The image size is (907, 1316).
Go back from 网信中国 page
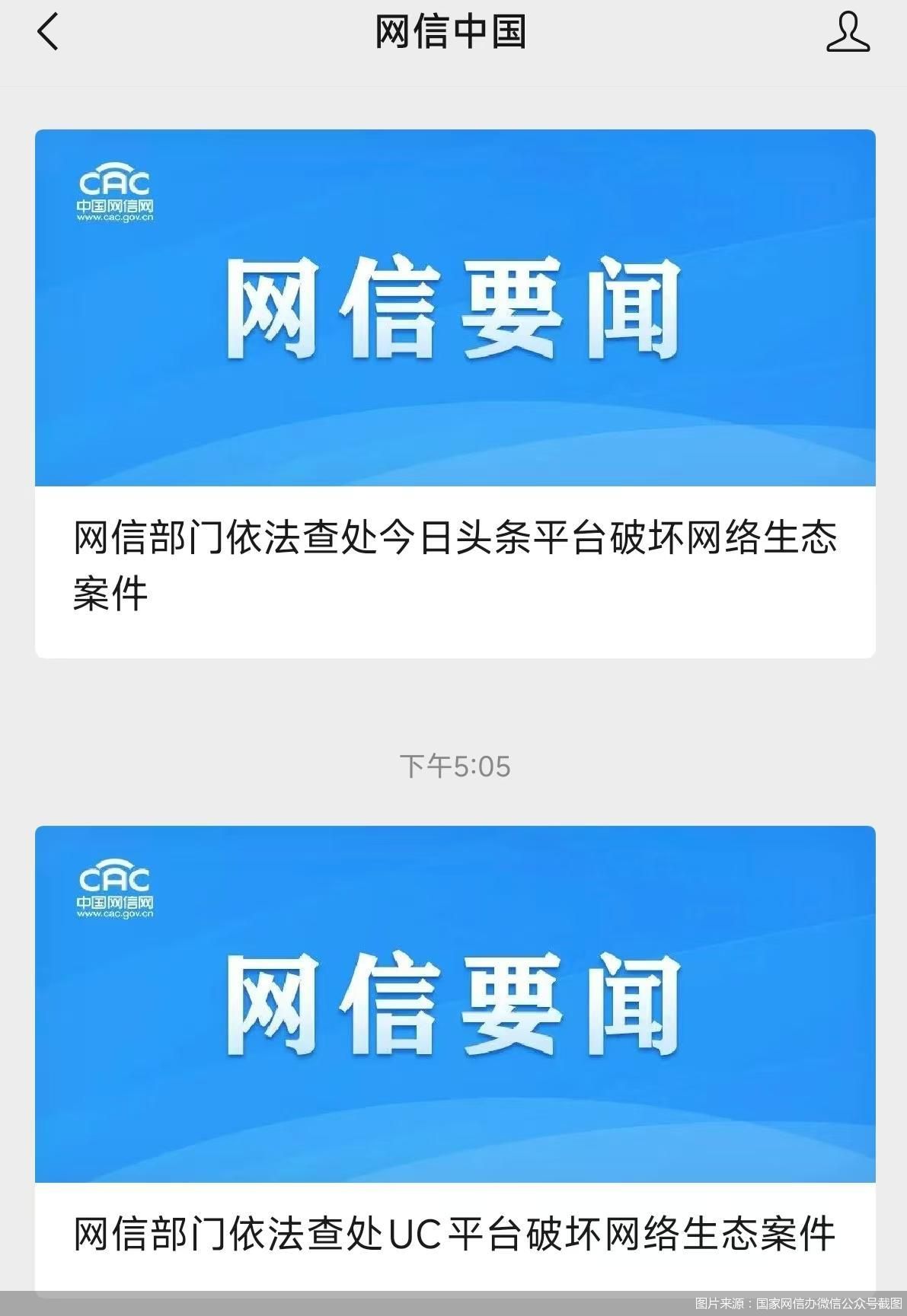pos(48,33)
